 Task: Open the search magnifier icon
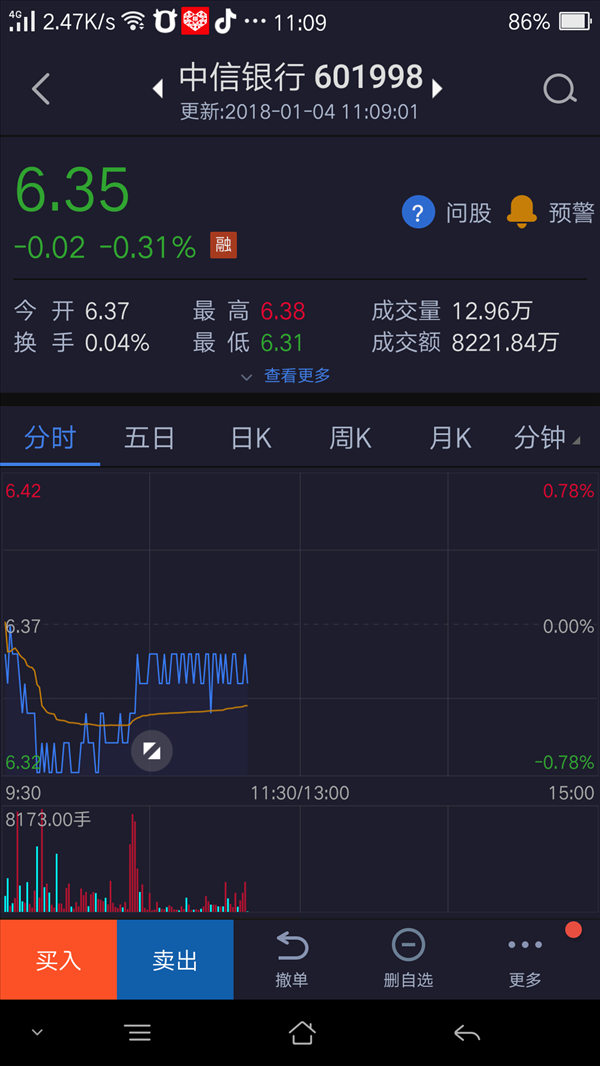click(x=560, y=89)
